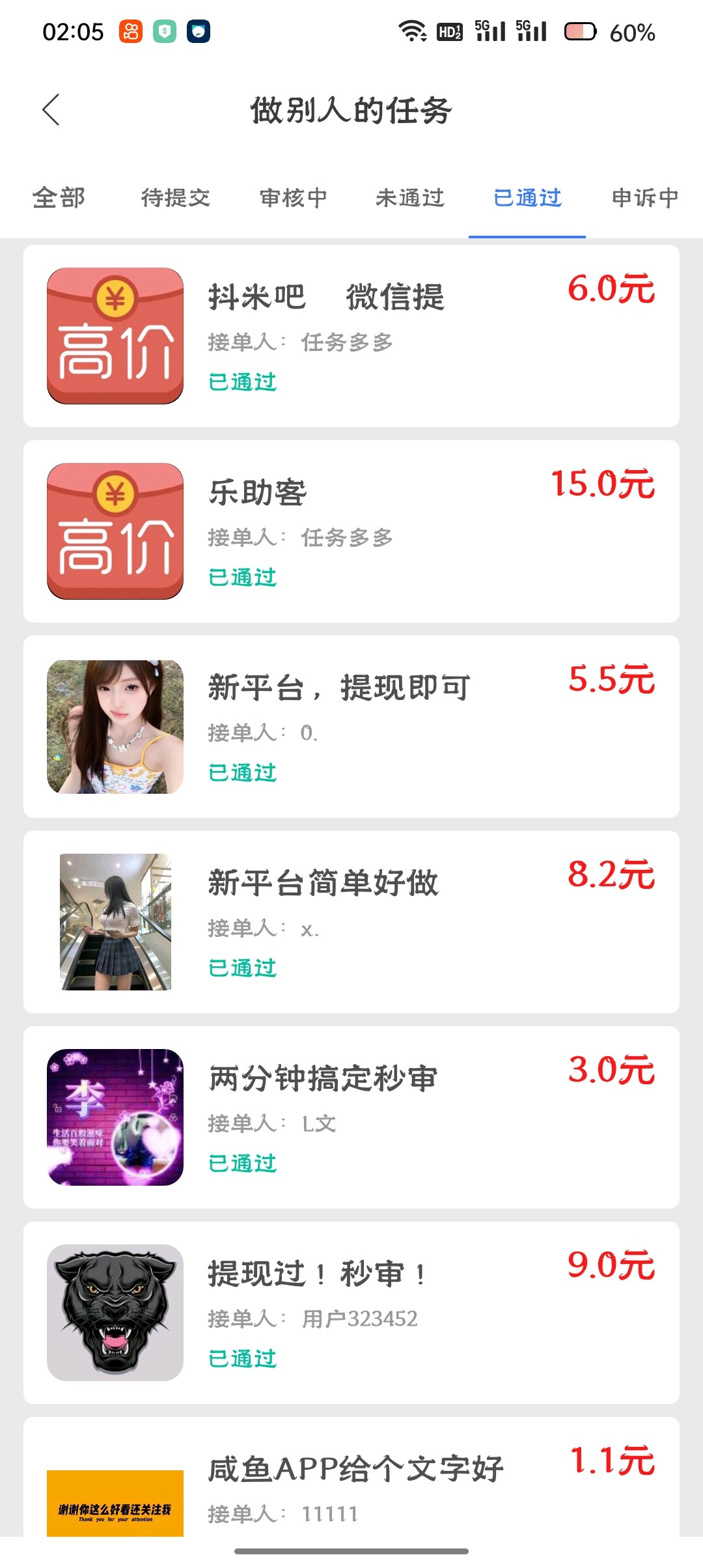
Task: Open the 乐助客 task for 15.0元
Action: pos(351,531)
